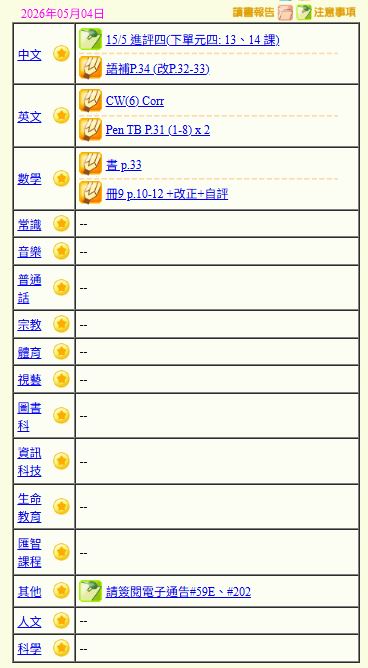
Task: Open the 宗教 subject link
Action: [29, 325]
